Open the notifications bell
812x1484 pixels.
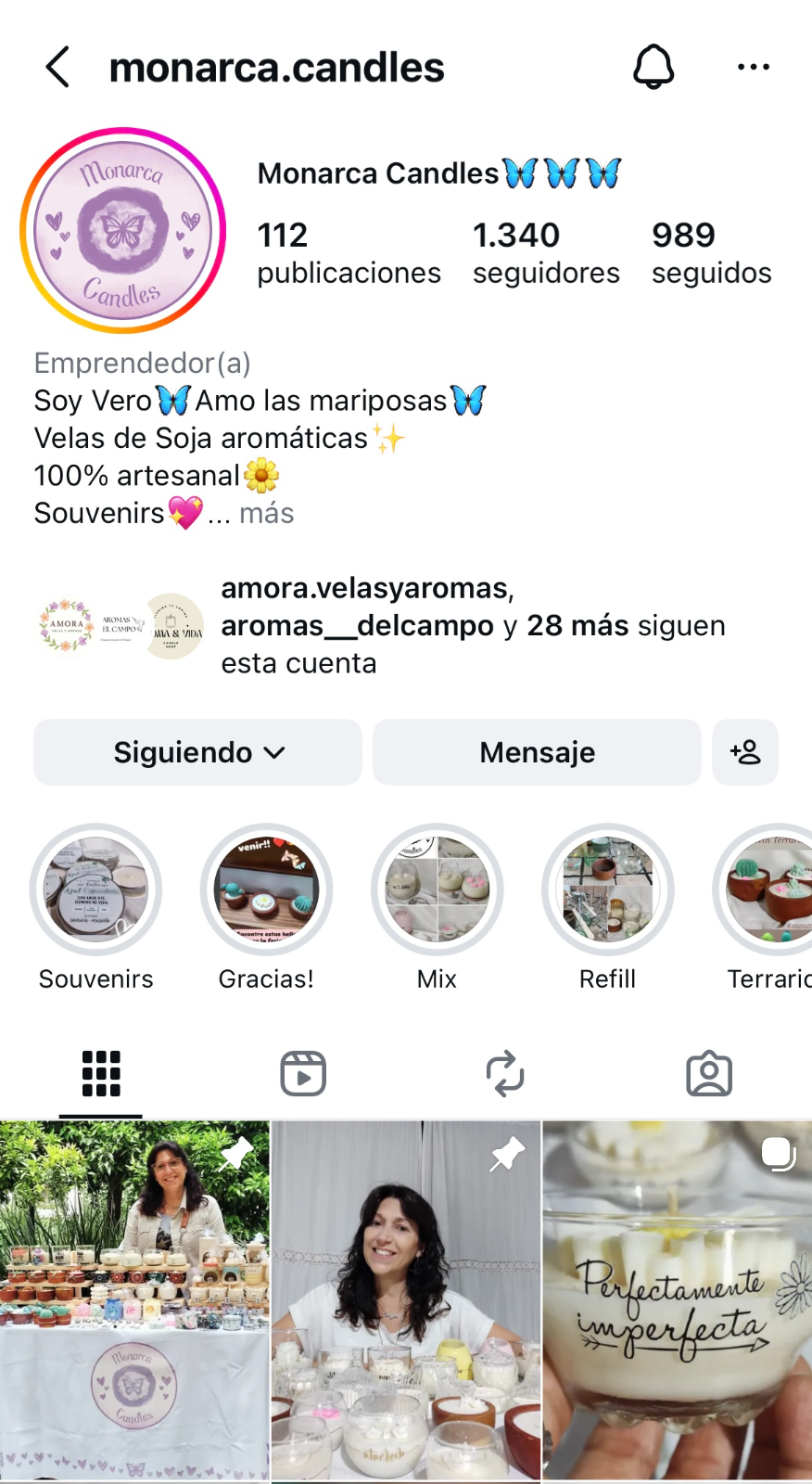(653, 67)
